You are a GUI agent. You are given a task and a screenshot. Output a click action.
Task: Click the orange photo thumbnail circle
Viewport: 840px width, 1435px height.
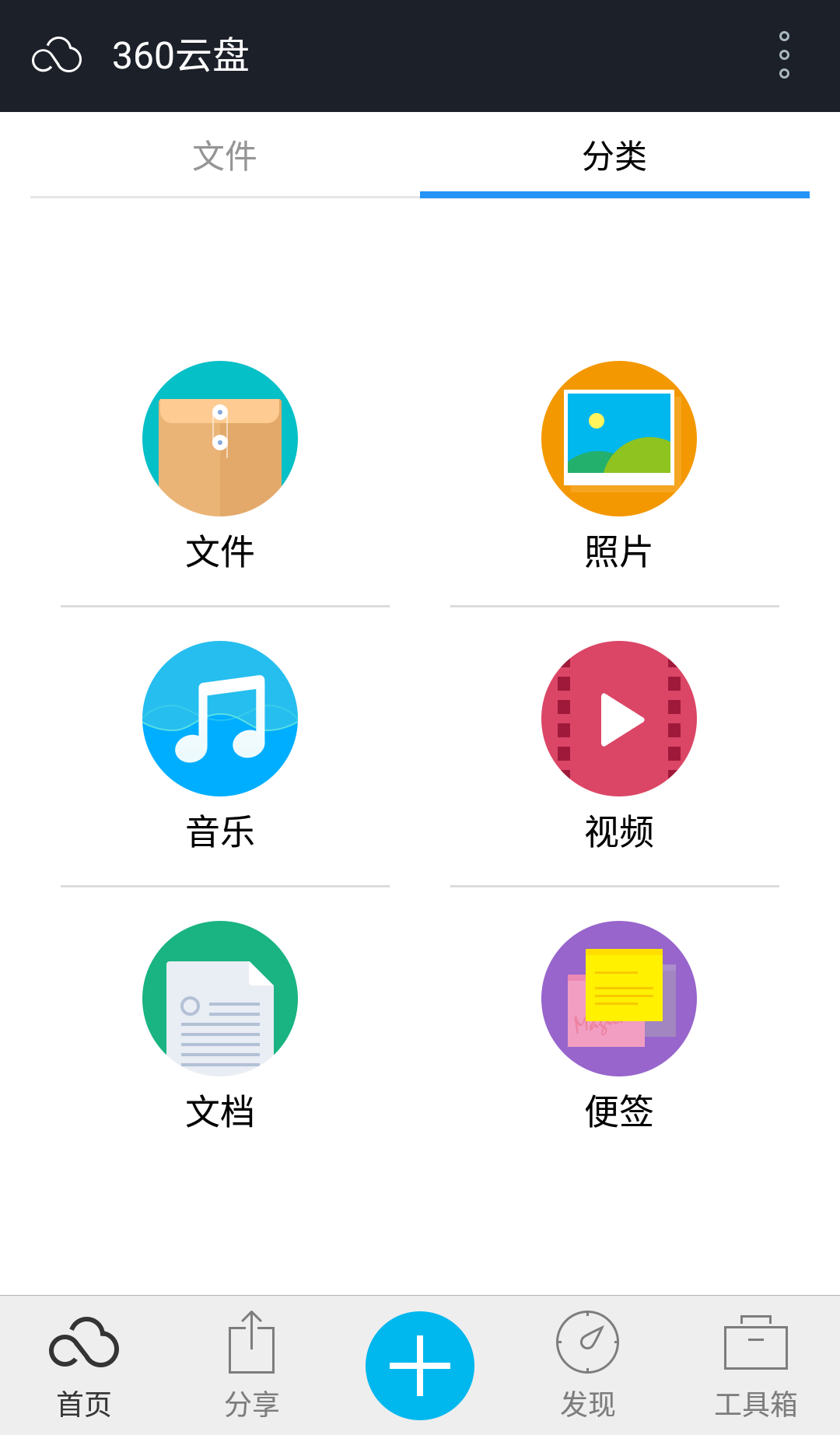[x=617, y=439]
